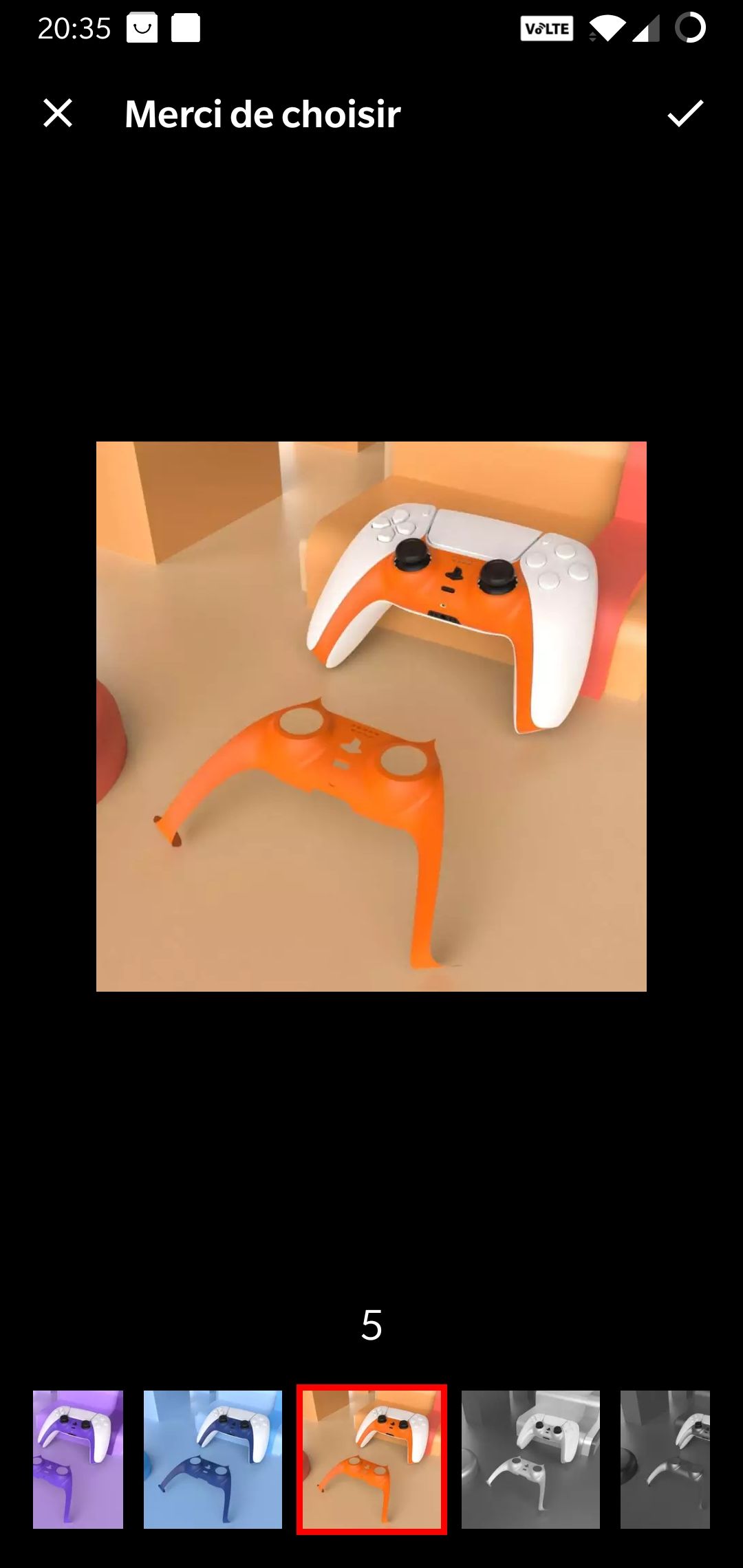The width and height of the screenshot is (743, 1568).
Task: Choose the partially visible gray thumbnail
Action: pos(665,1459)
